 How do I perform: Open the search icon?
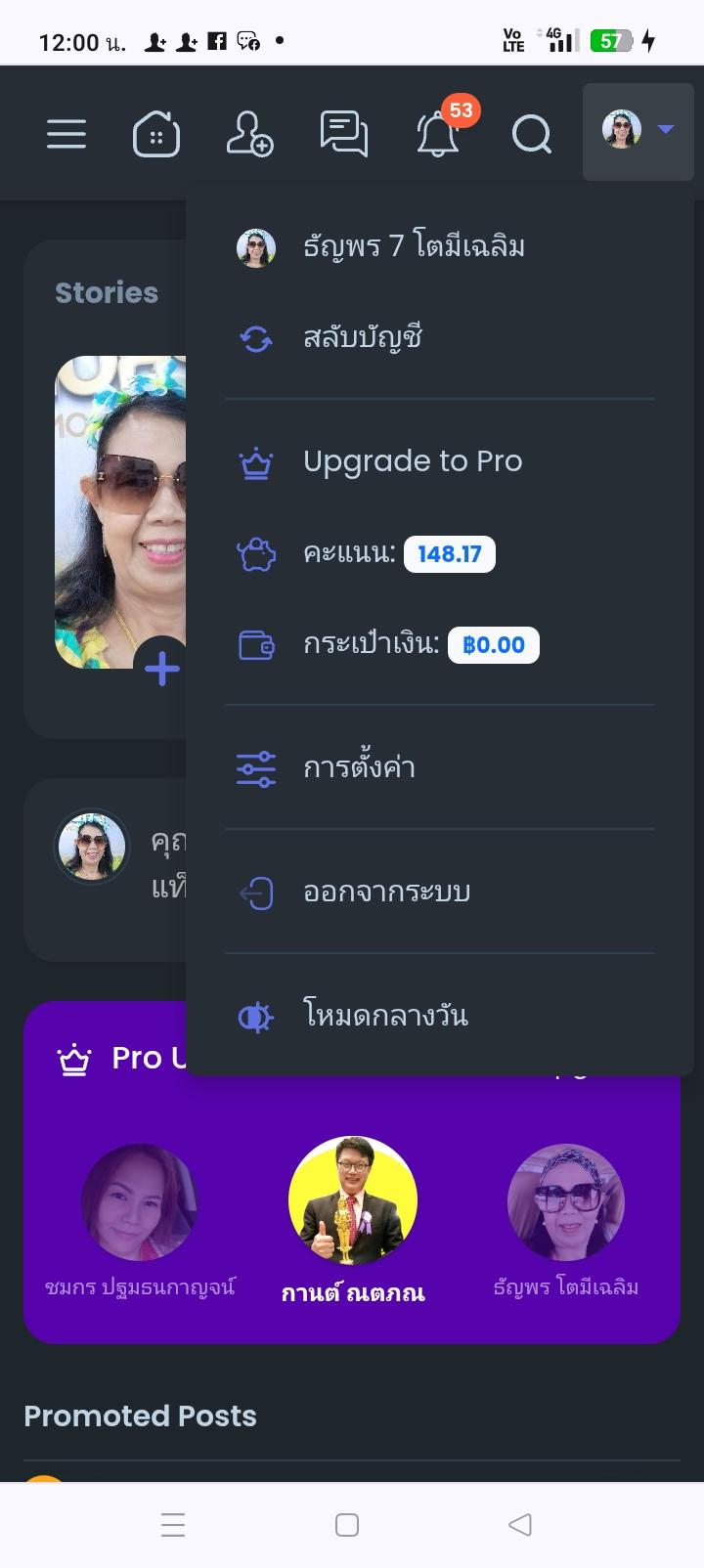532,134
